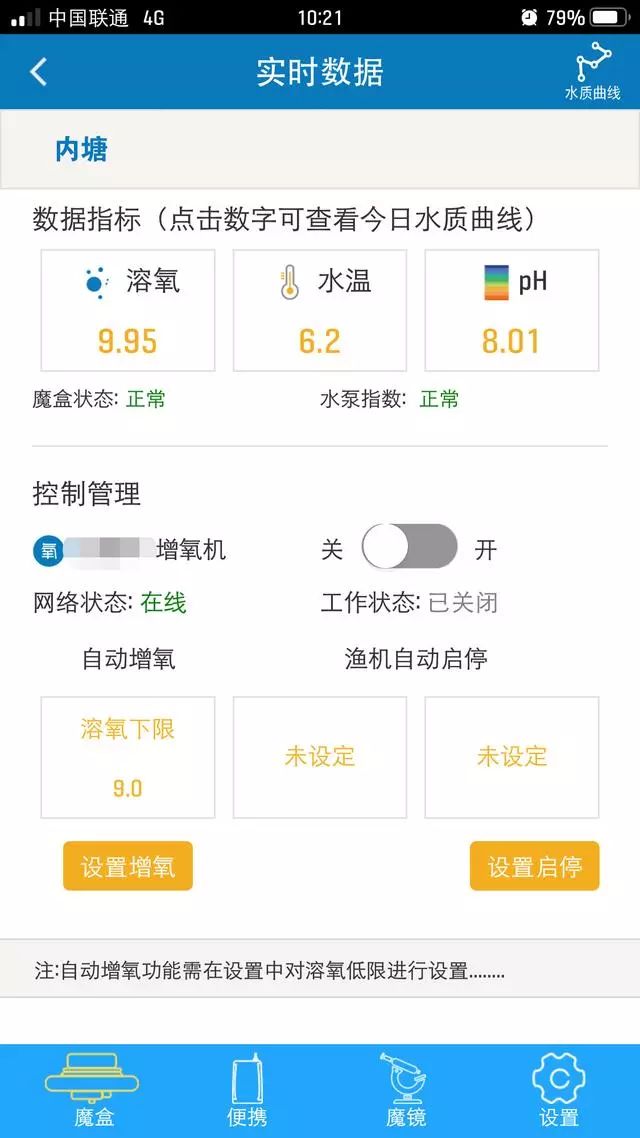Image resolution: width=640 pixels, height=1138 pixels.
Task: Open the 溶氧下限 9.0 setting card
Action: pyautogui.click(x=127, y=757)
